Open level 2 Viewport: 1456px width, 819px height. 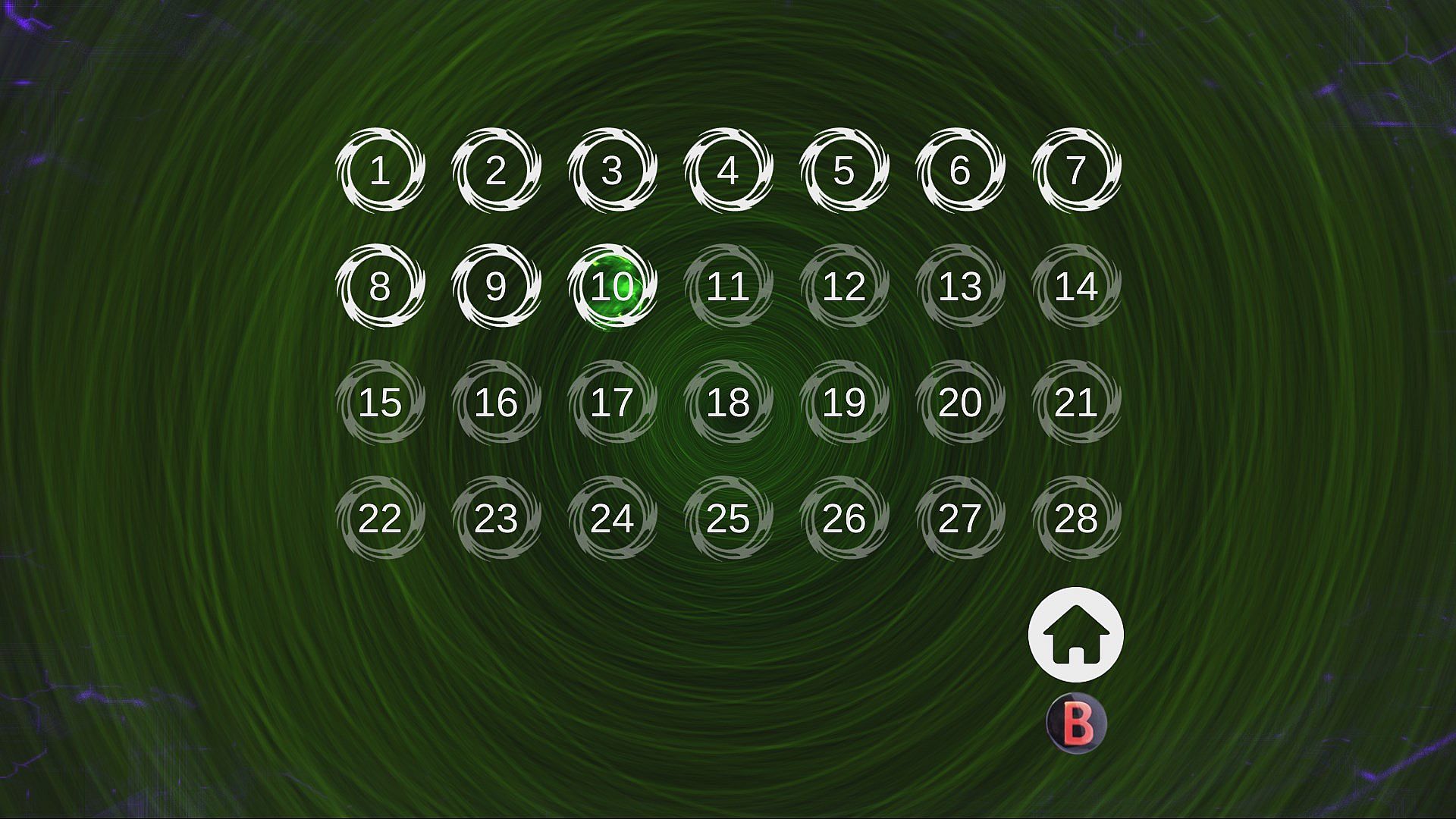[x=496, y=171]
